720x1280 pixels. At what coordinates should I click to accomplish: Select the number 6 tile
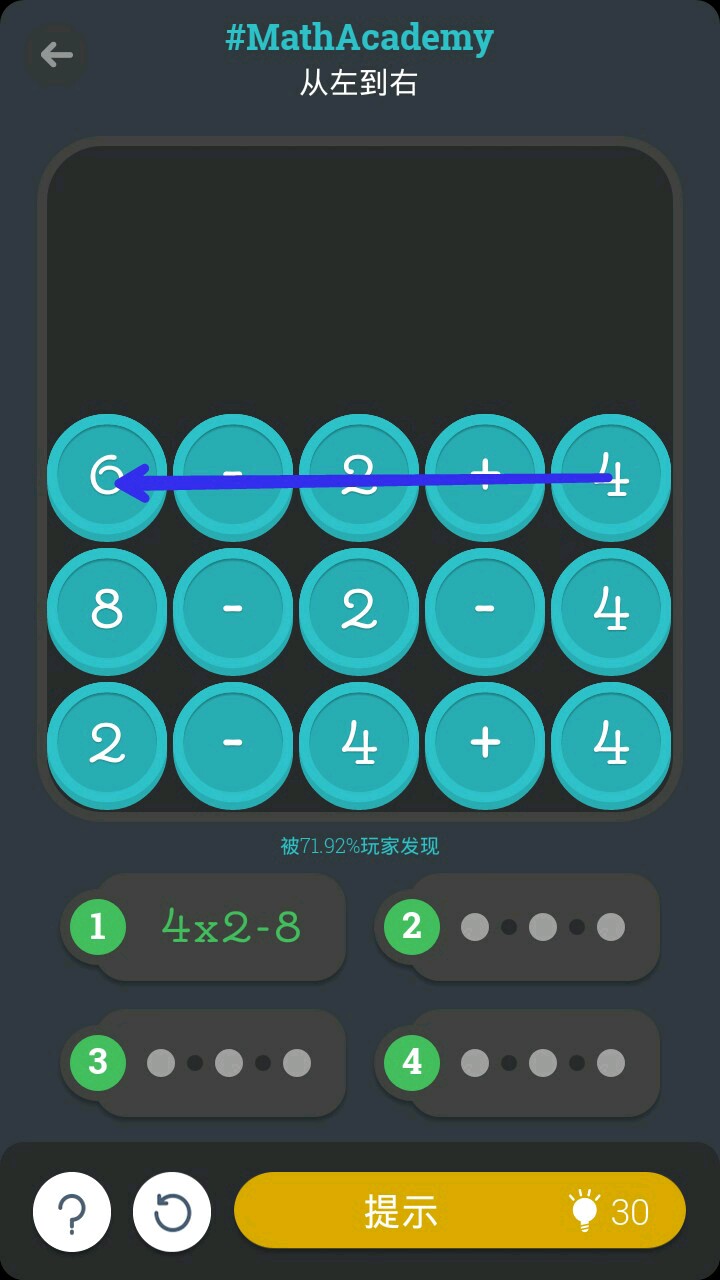(x=107, y=476)
